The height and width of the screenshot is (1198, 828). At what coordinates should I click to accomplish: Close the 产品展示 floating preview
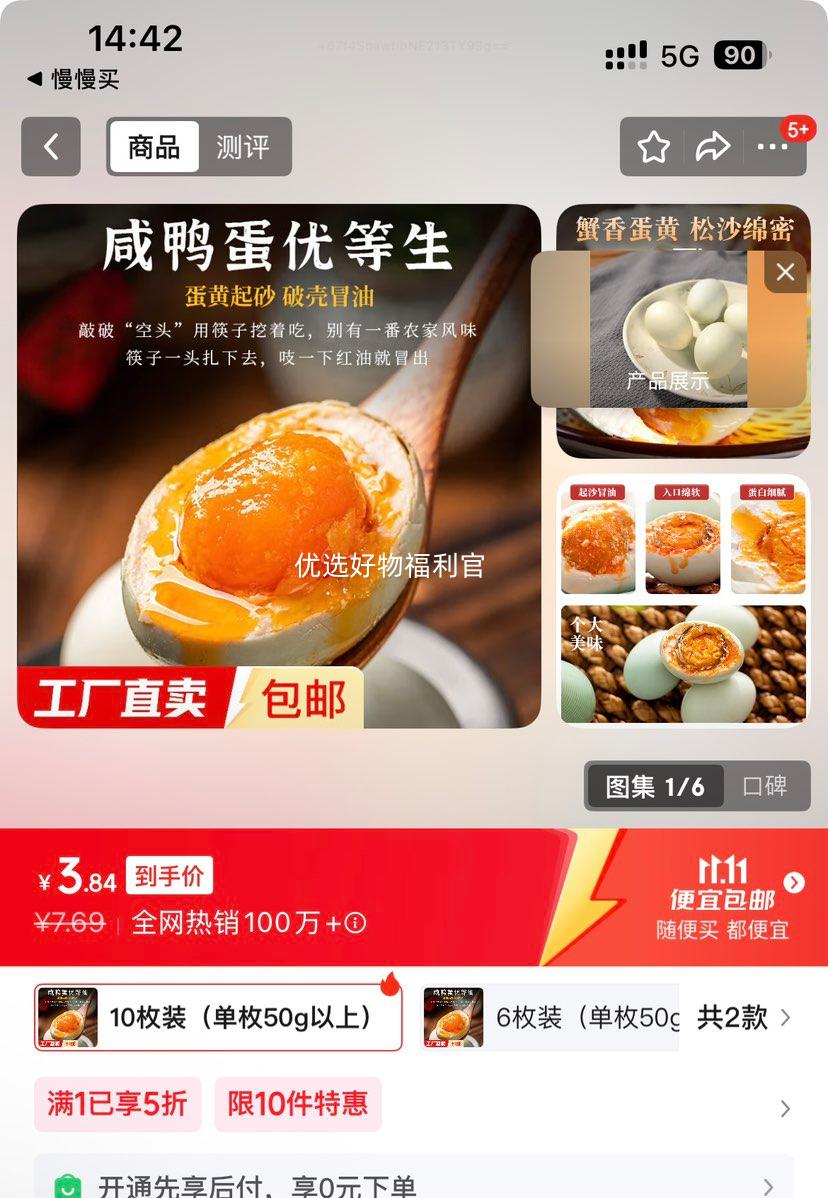coord(785,272)
